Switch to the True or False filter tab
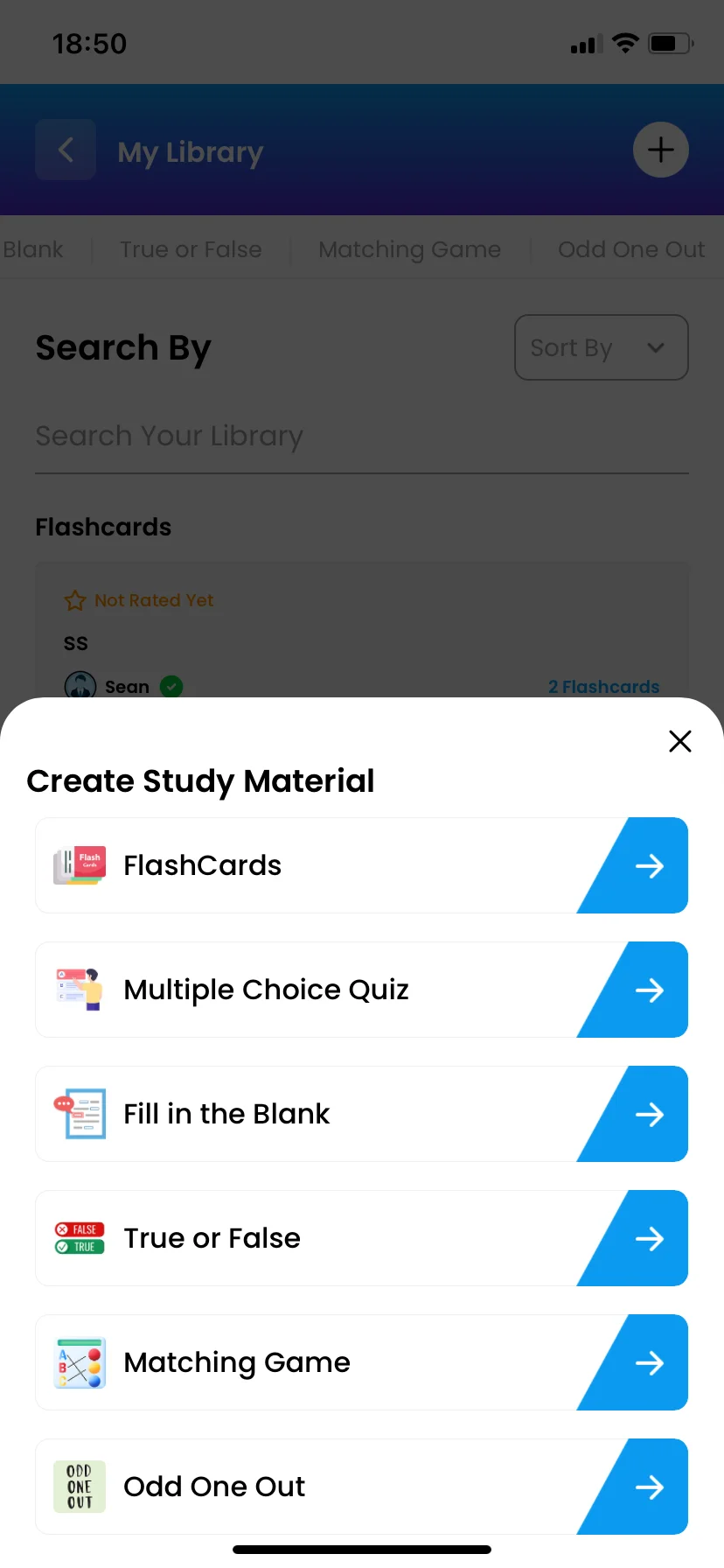The width and height of the screenshot is (724, 1568). (191, 249)
